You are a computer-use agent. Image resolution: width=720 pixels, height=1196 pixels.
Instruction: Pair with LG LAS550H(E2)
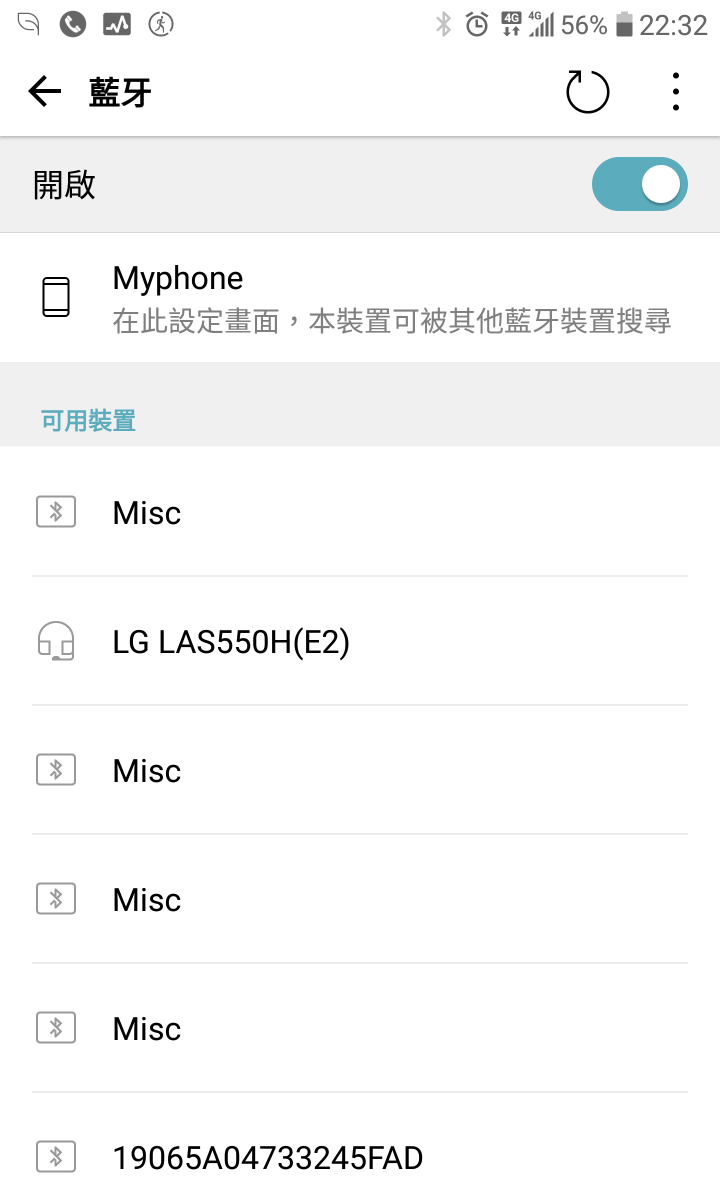point(360,642)
